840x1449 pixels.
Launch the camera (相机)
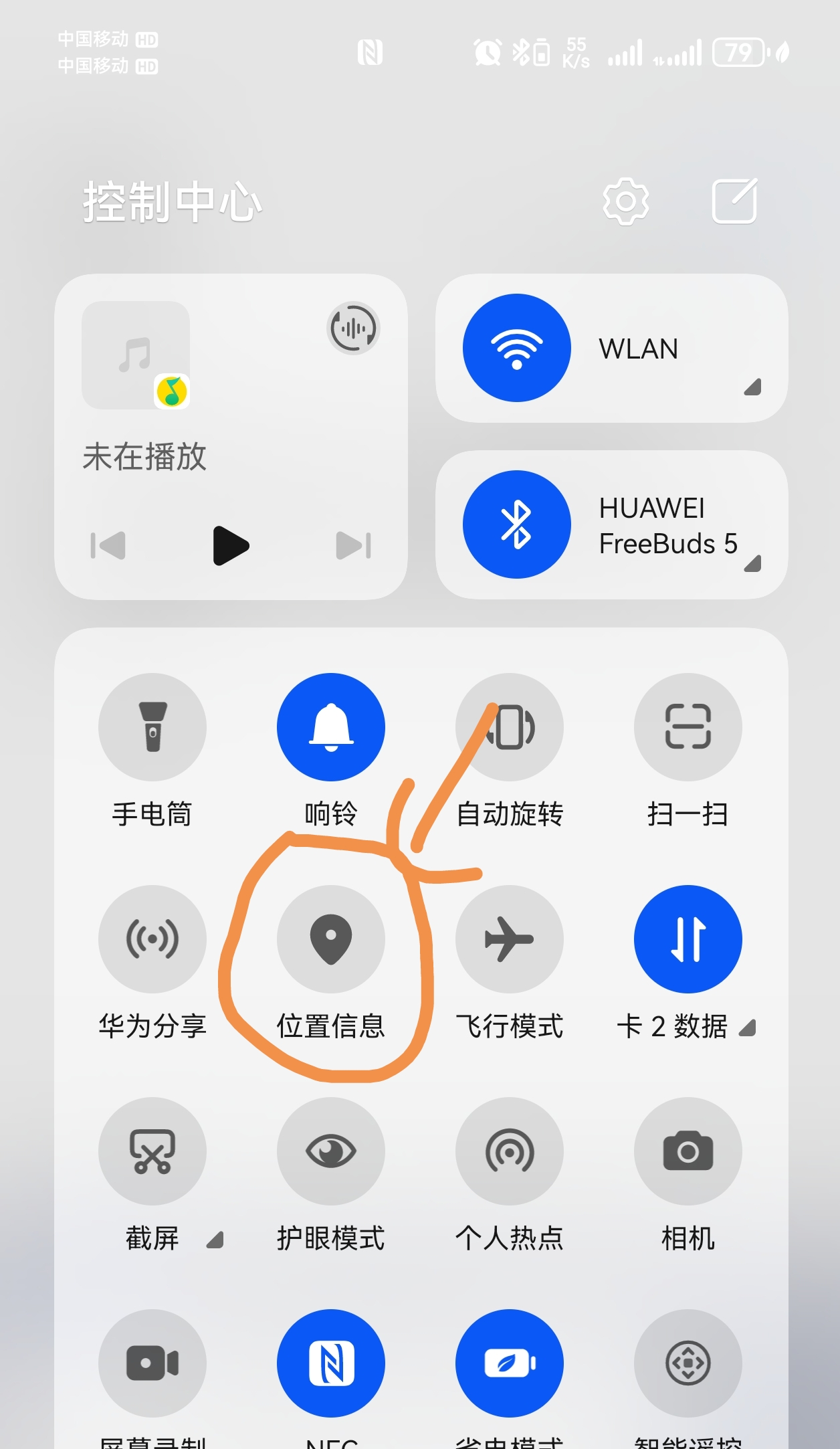click(x=688, y=1151)
